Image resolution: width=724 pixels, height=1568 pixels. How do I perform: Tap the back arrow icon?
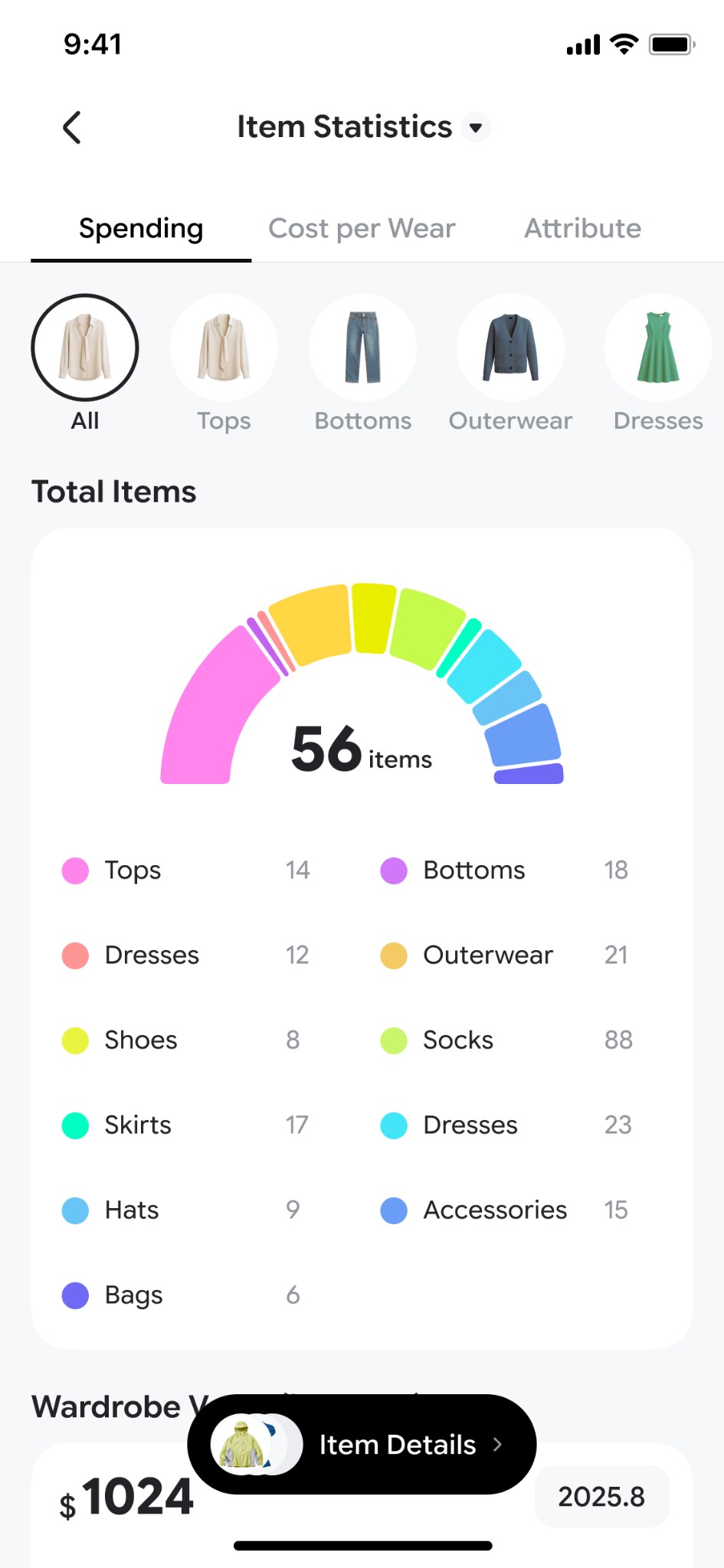[x=71, y=127]
